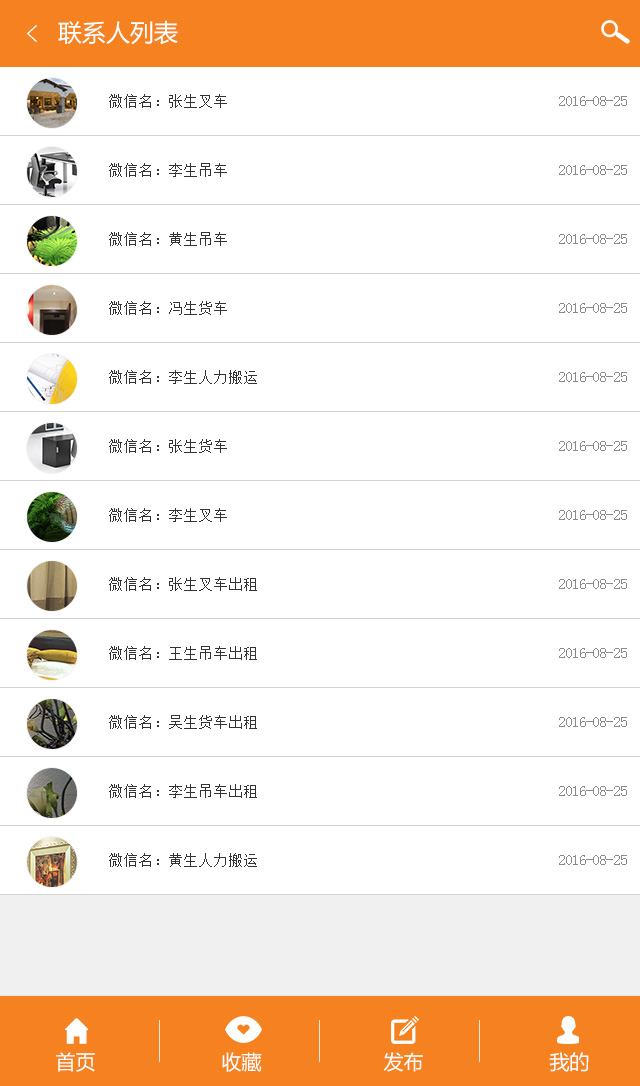Select contact 李生吊车
The image size is (640, 1086).
click(198, 171)
